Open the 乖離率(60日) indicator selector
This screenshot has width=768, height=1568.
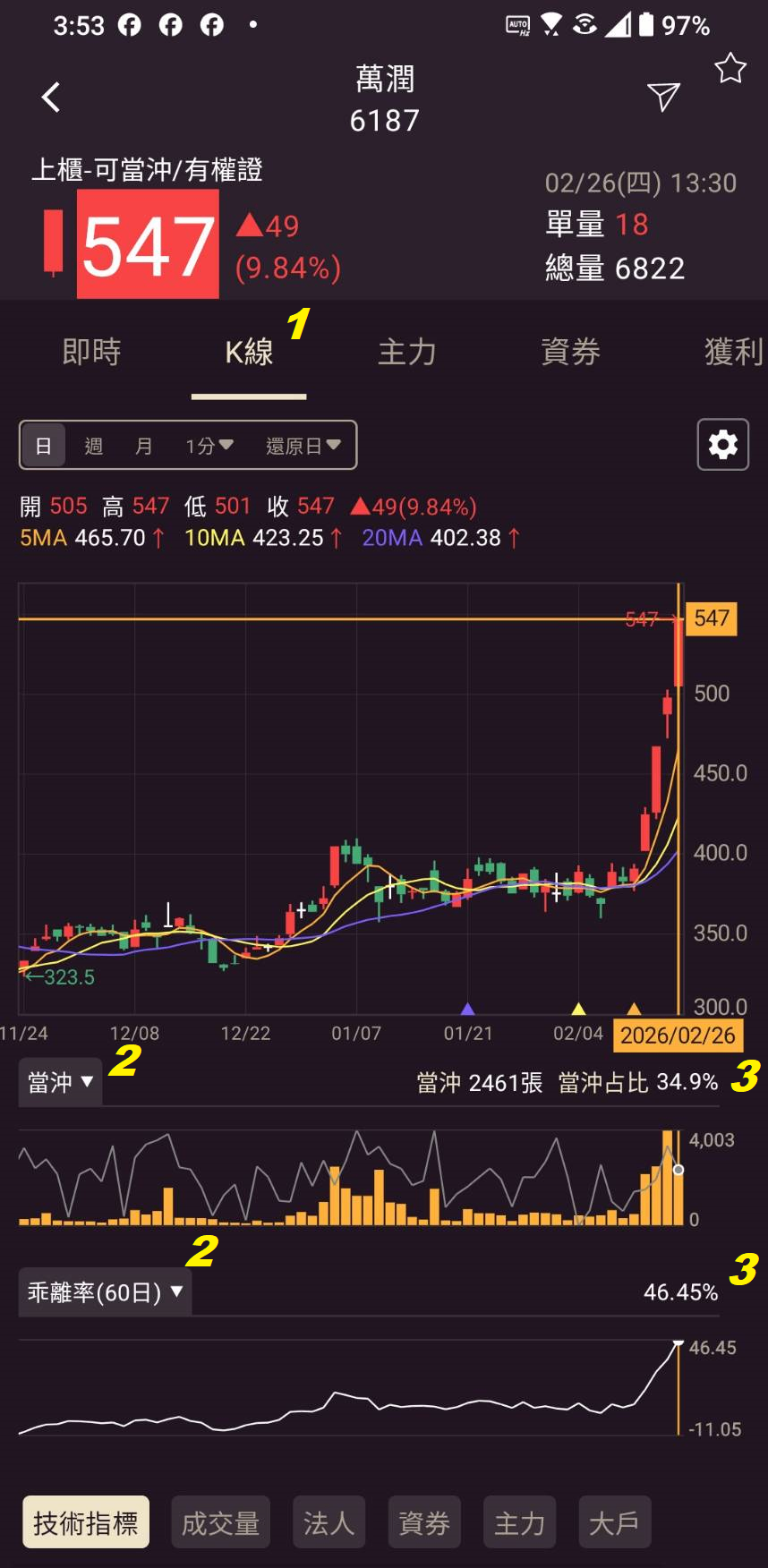pyautogui.click(x=104, y=1291)
